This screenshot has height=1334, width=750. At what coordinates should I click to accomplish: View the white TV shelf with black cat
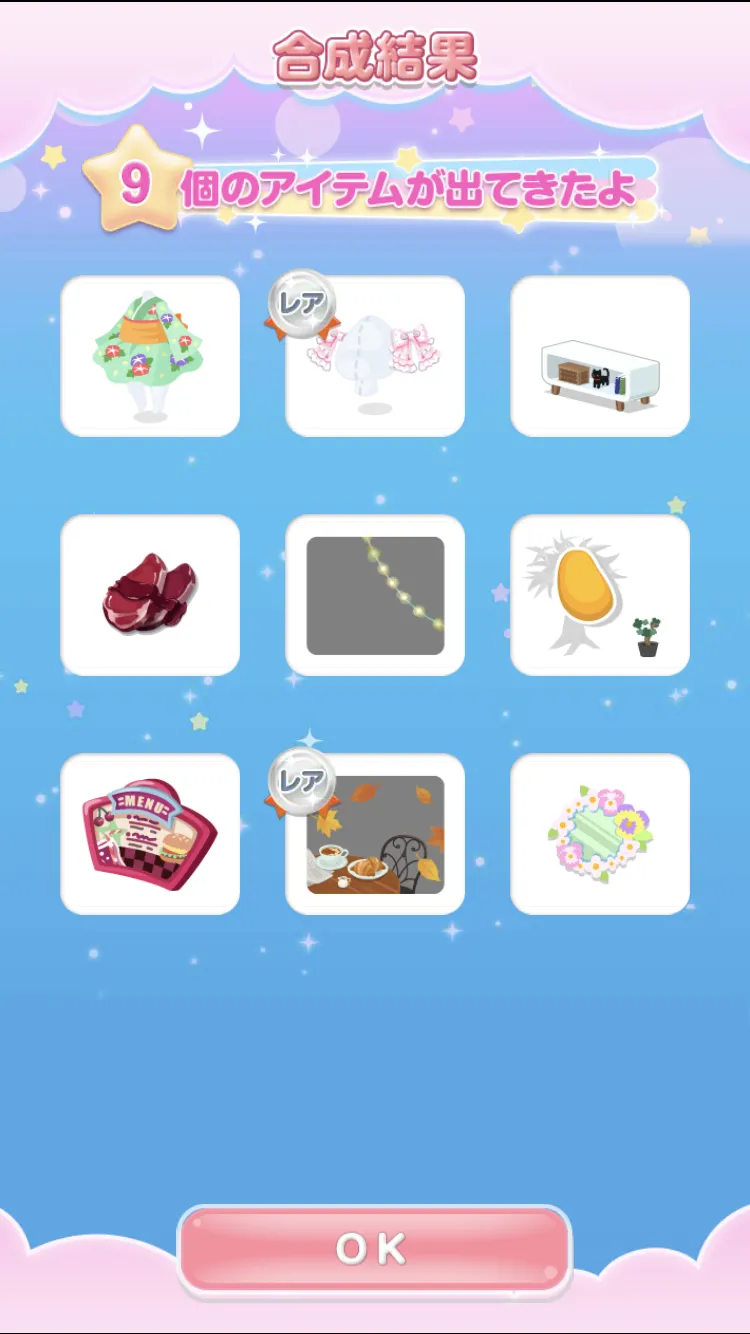tap(600, 356)
